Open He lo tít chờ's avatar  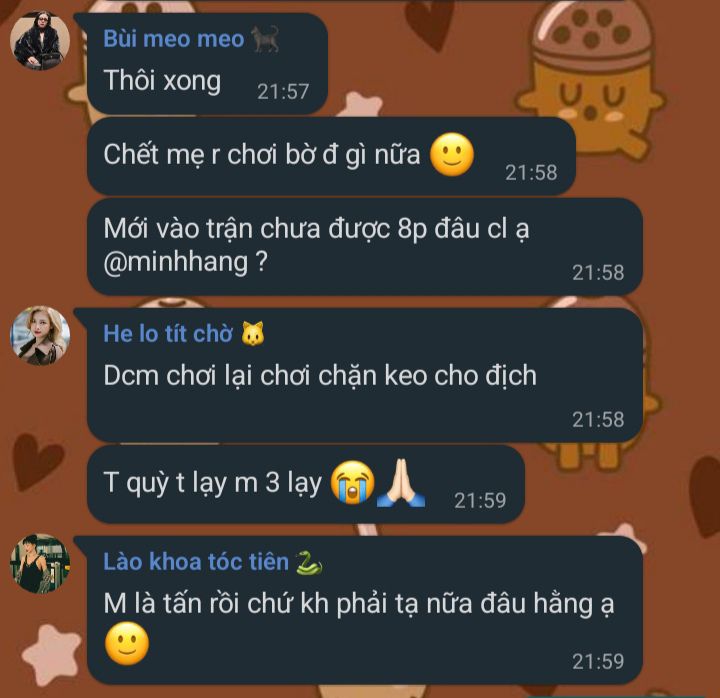pos(40,336)
